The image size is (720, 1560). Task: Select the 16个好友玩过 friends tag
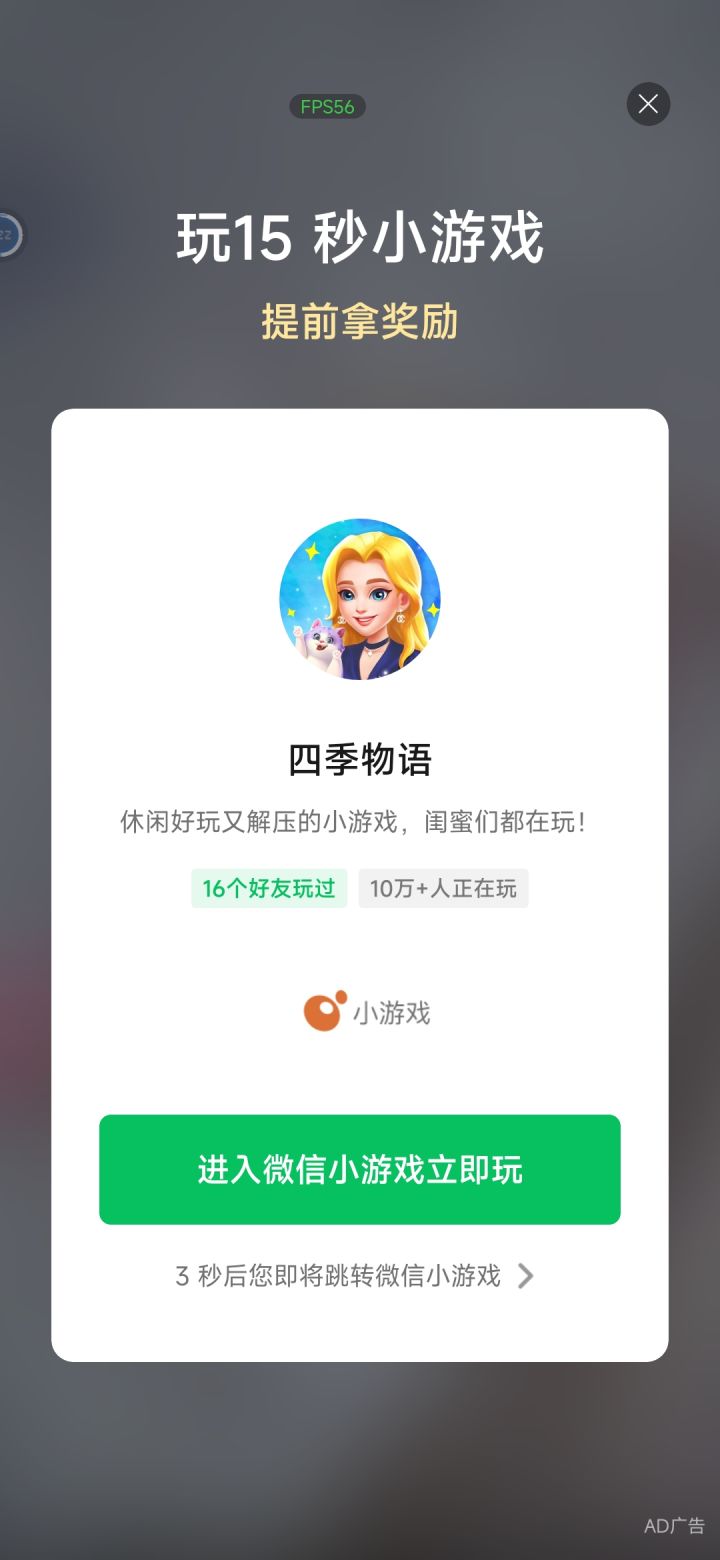(x=268, y=888)
